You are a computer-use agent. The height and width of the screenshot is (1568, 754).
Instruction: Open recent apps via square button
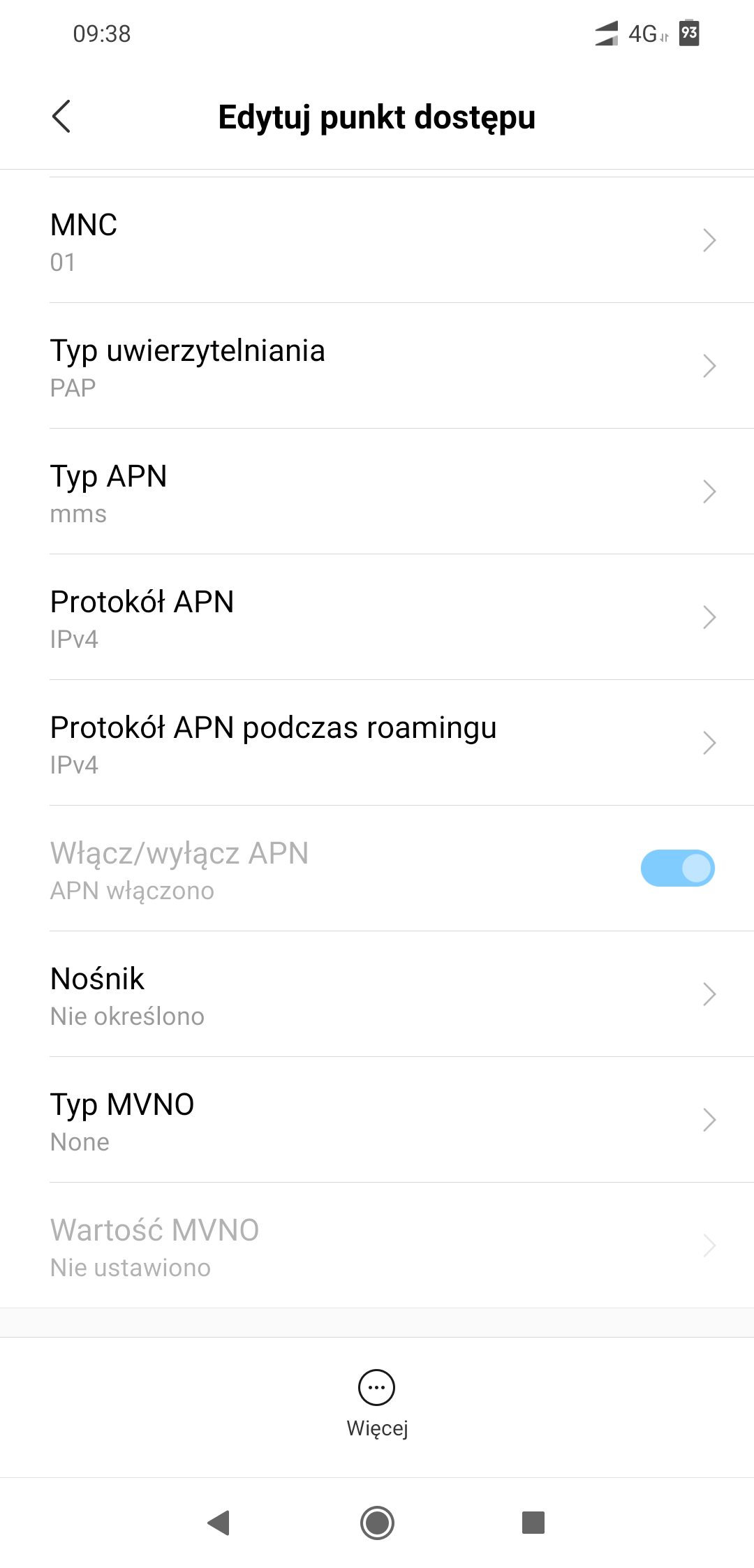533,1523
